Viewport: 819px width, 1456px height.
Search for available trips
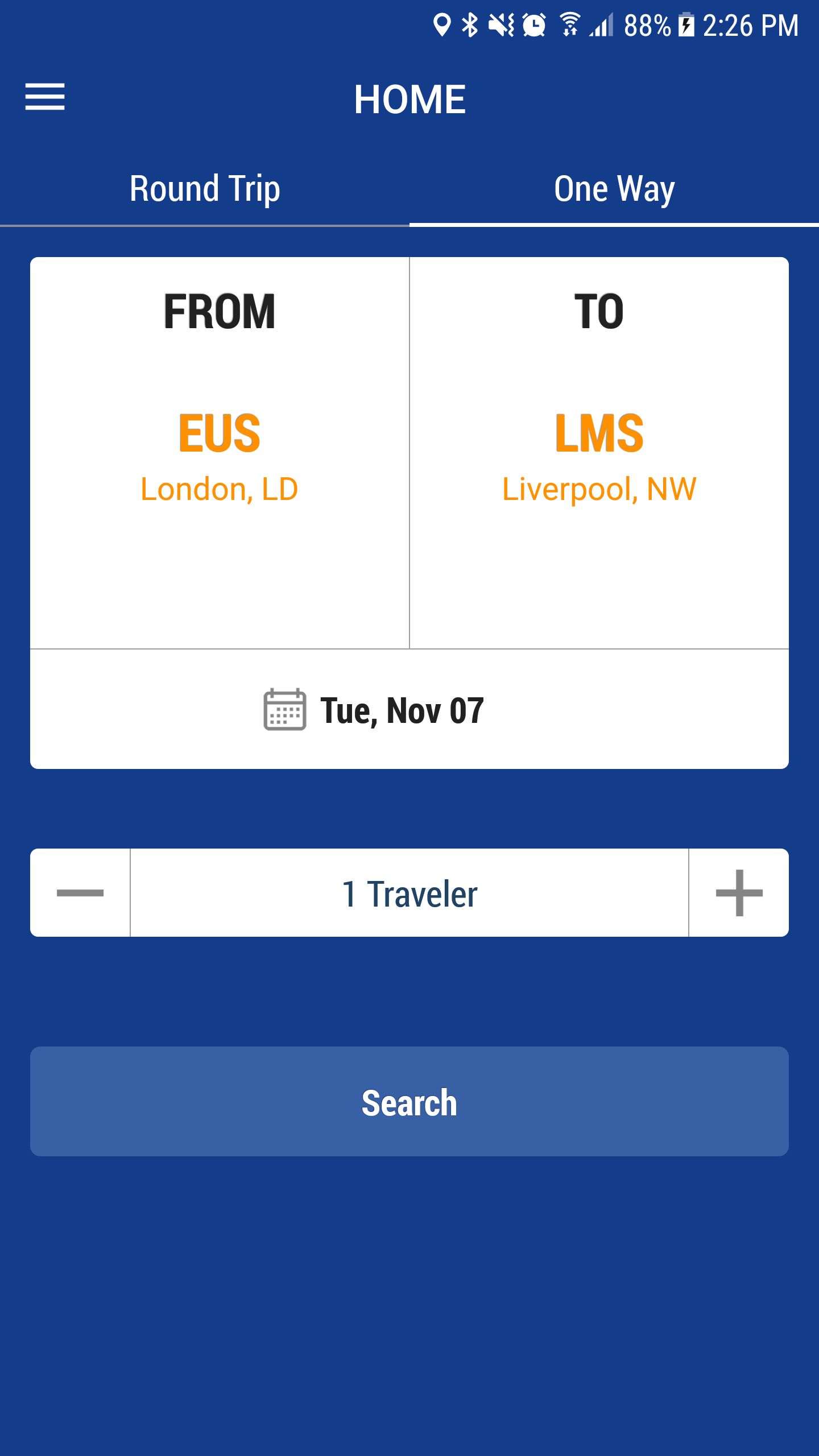coord(409,1102)
